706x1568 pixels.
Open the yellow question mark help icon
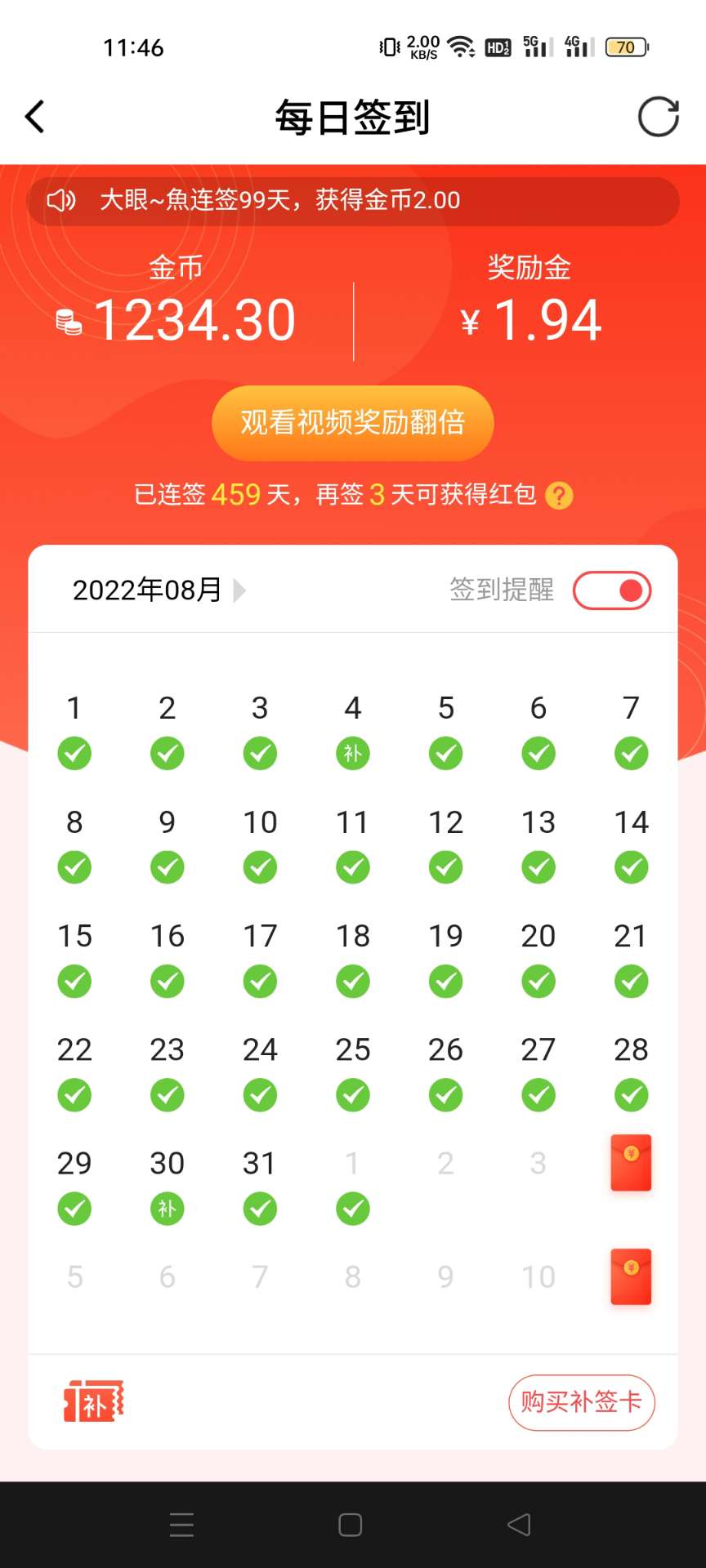tap(560, 496)
